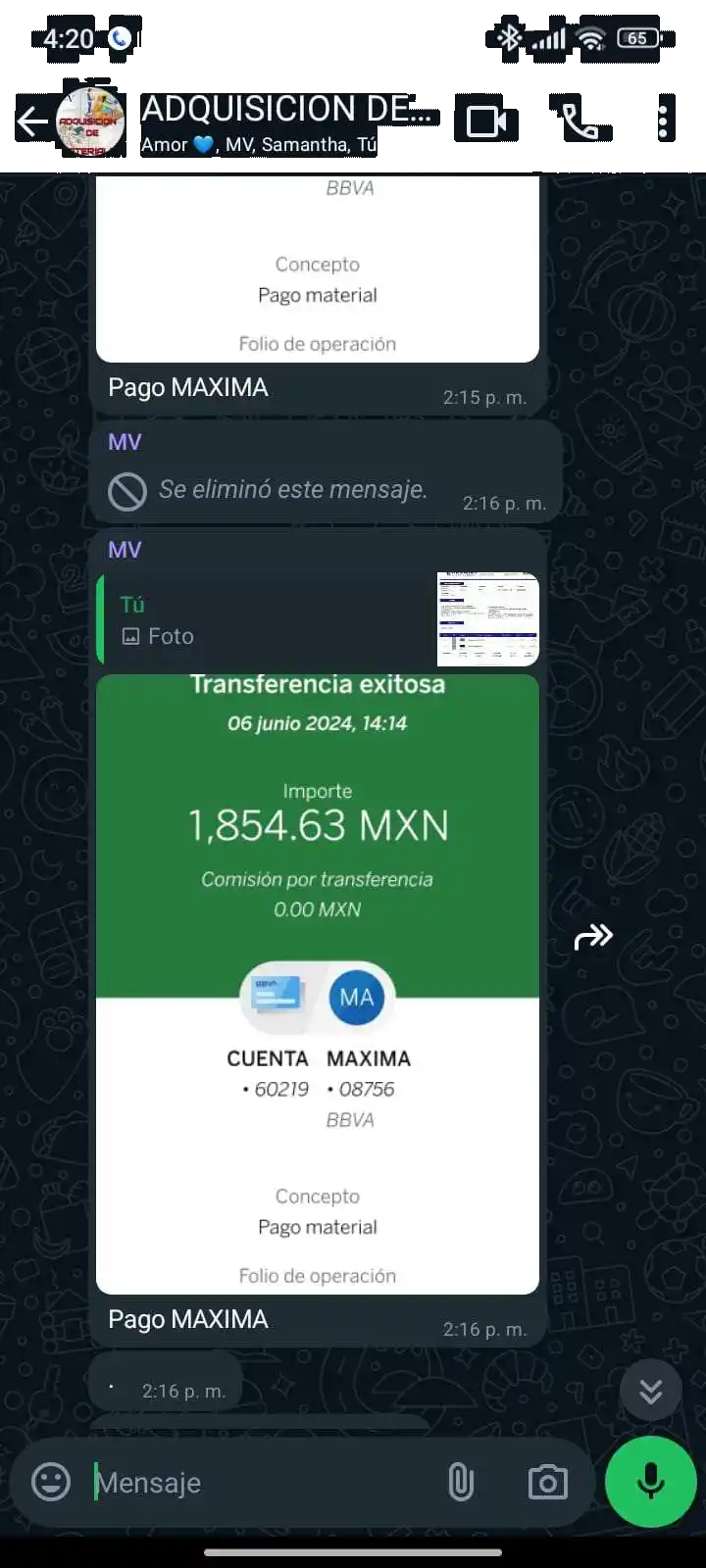Viewport: 706px width, 1568px height.
Task: Open the emoji picker
Action: (51, 1482)
